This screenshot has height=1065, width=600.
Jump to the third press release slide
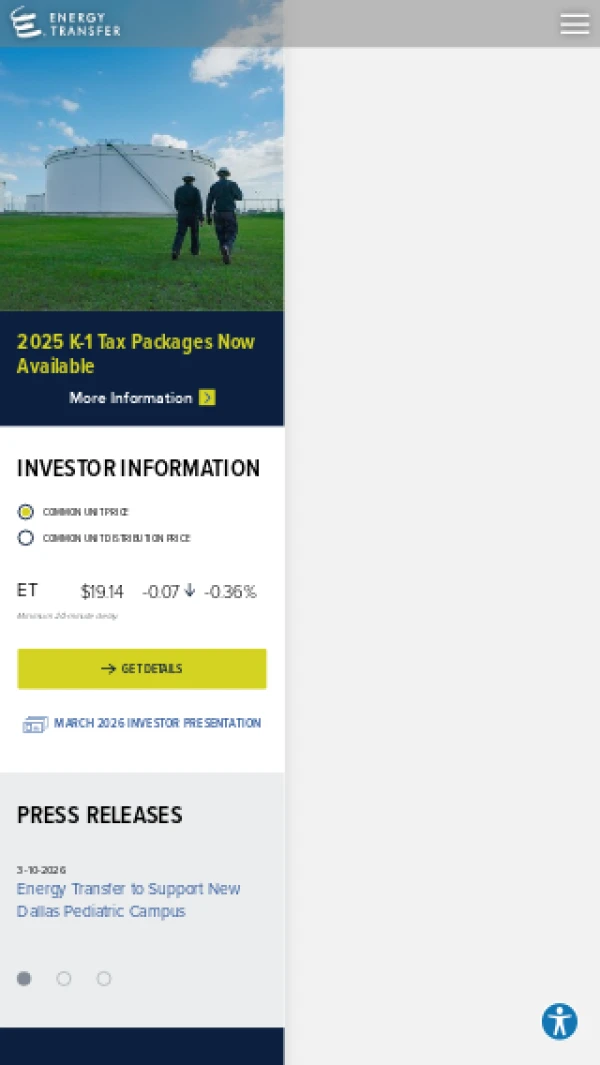click(x=104, y=979)
